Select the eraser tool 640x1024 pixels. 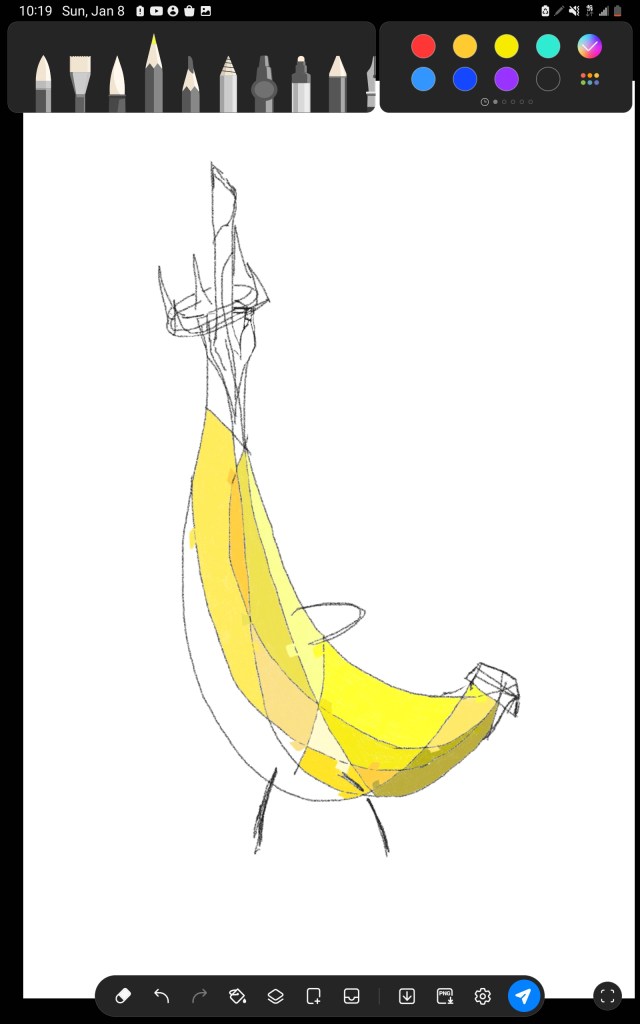point(123,996)
